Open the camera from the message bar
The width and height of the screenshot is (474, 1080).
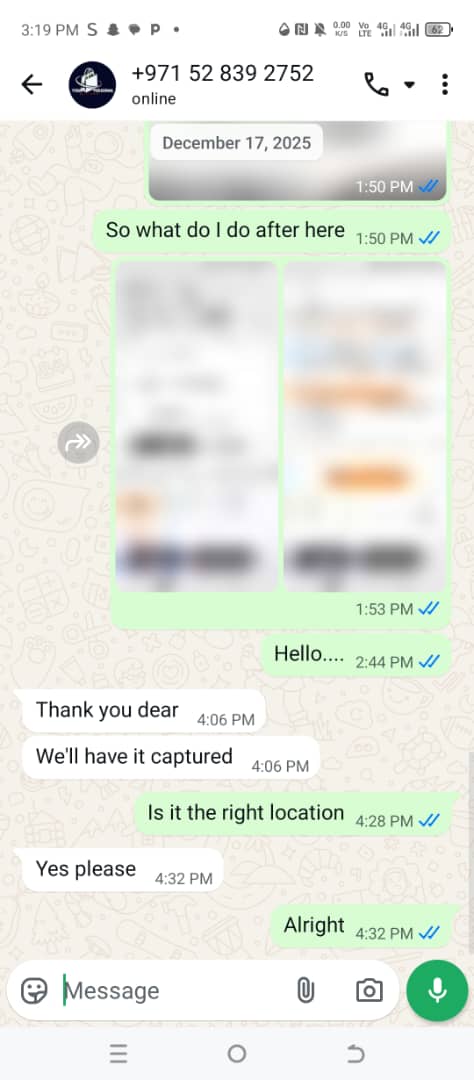coord(369,990)
